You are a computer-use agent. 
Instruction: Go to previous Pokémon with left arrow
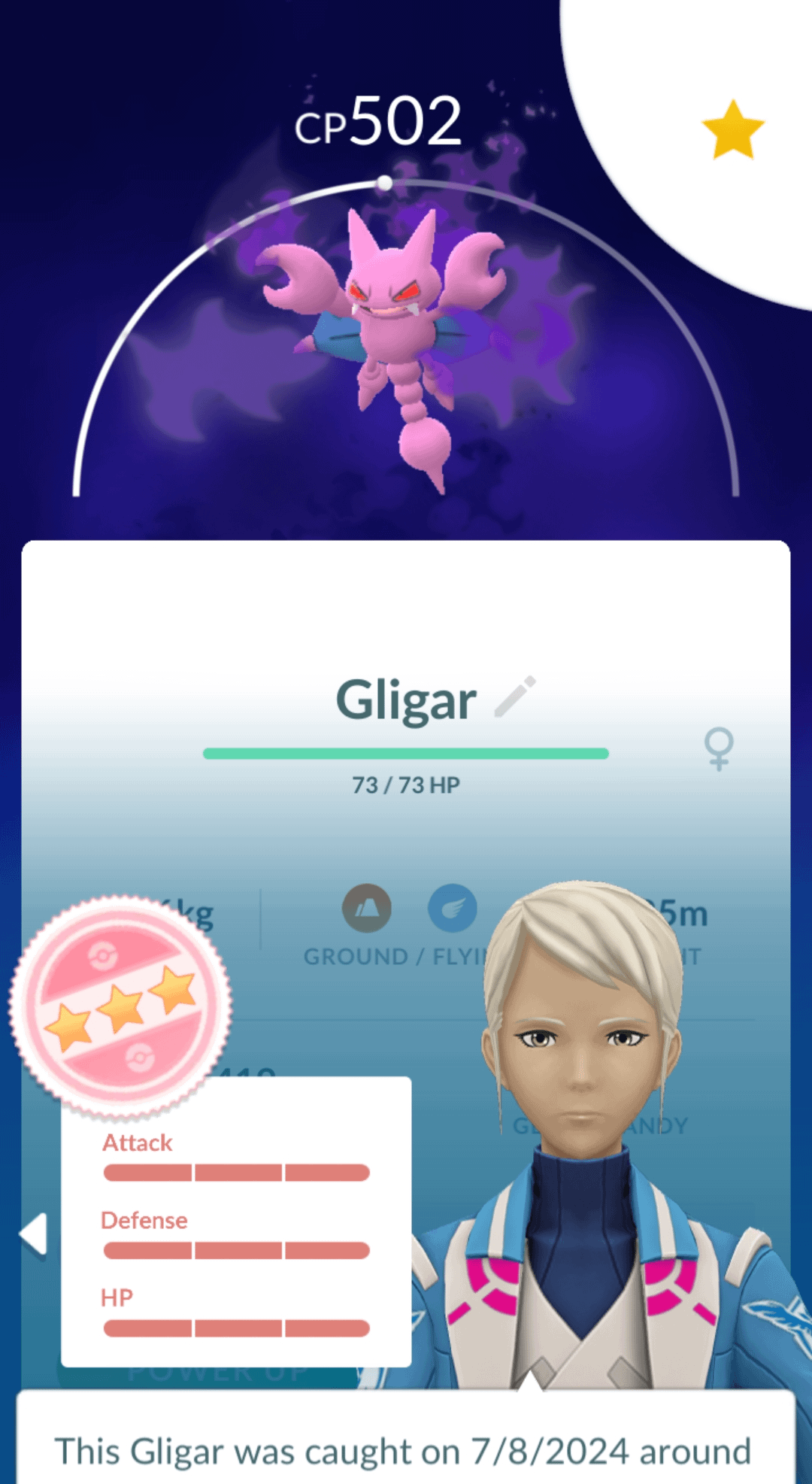[34, 1234]
